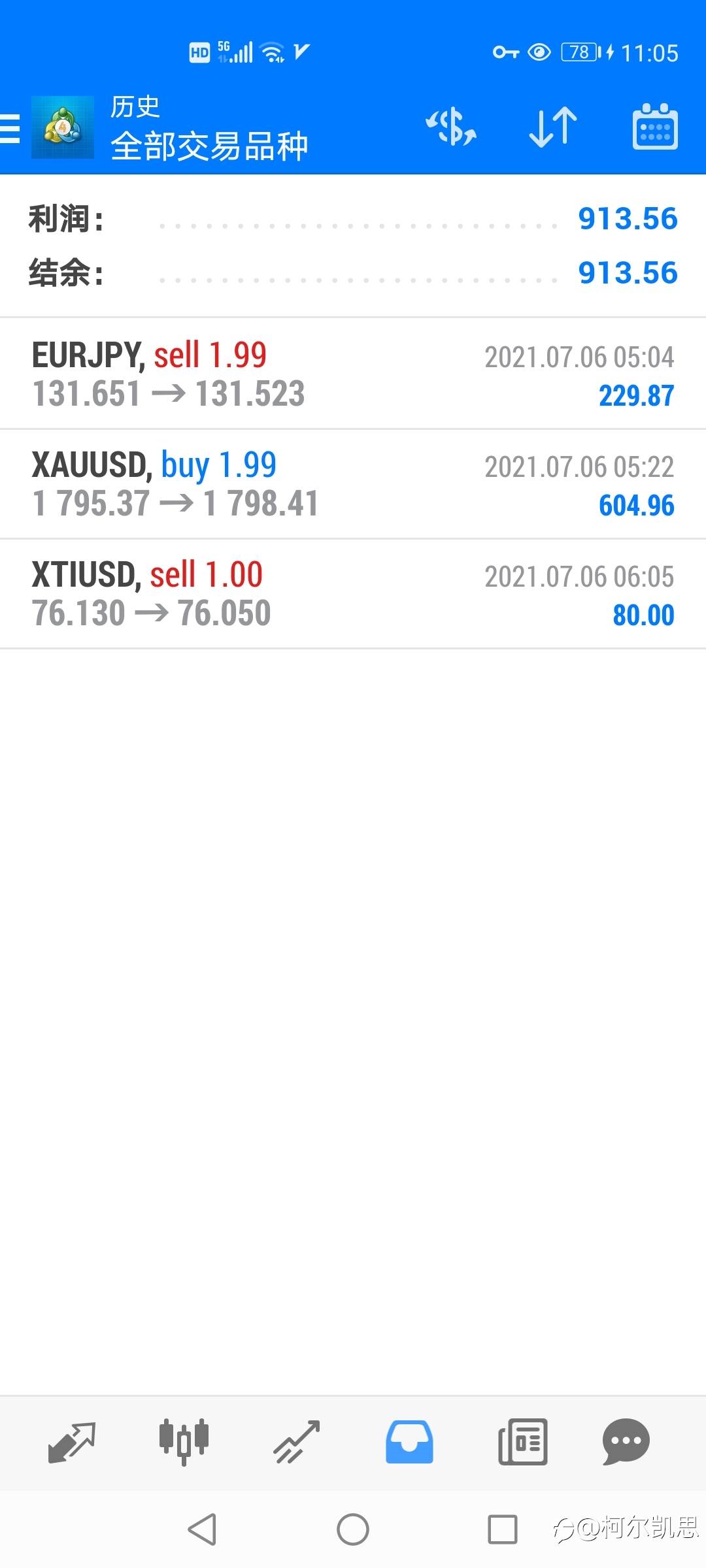
Task: Switch to the News tab
Action: pos(522,1441)
